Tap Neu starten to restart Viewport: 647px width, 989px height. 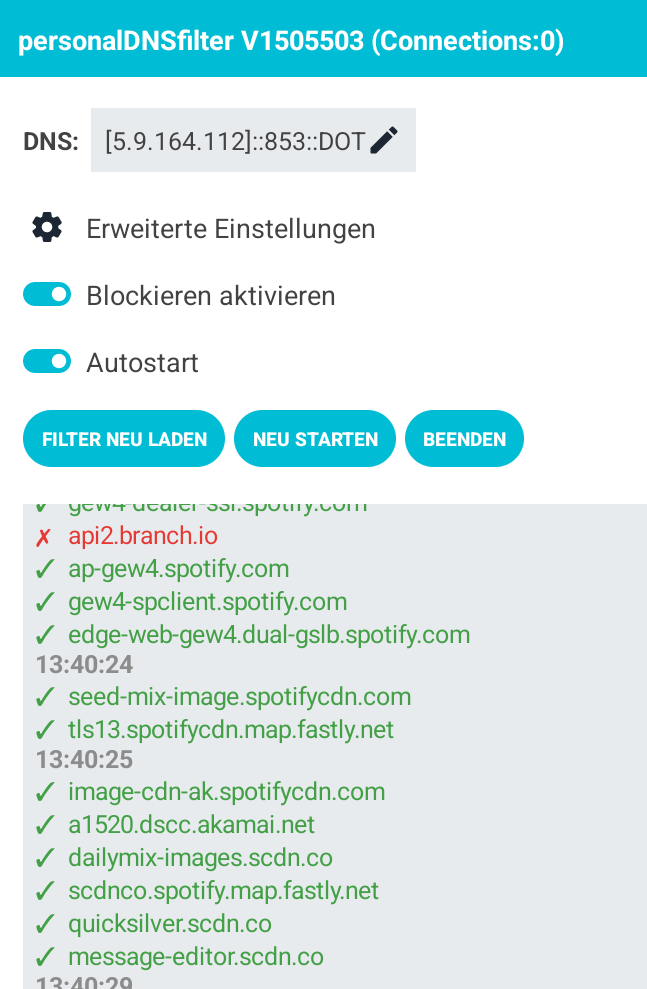[315, 439]
